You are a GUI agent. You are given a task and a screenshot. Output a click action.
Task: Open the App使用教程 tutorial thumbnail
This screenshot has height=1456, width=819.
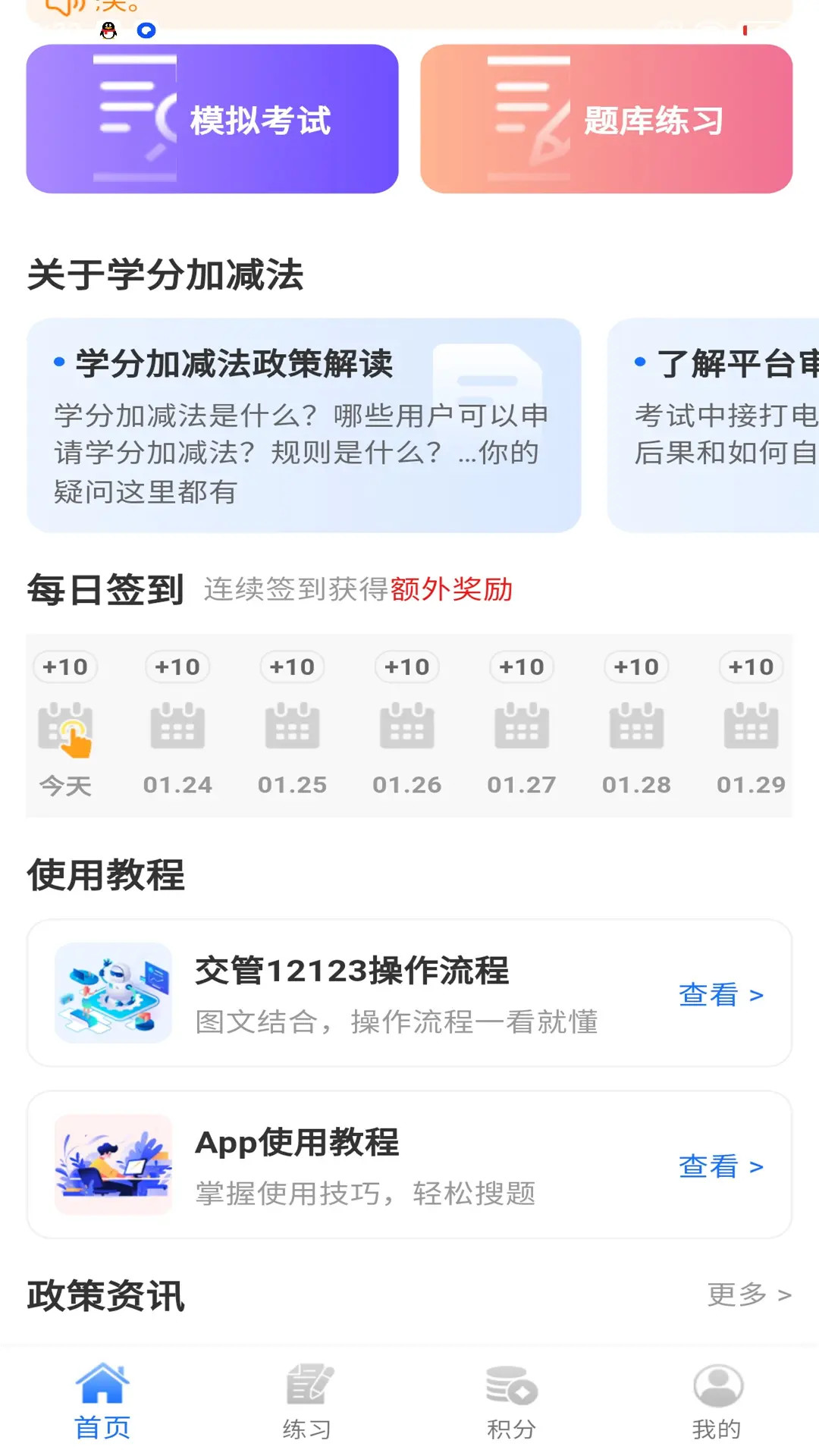click(112, 1166)
